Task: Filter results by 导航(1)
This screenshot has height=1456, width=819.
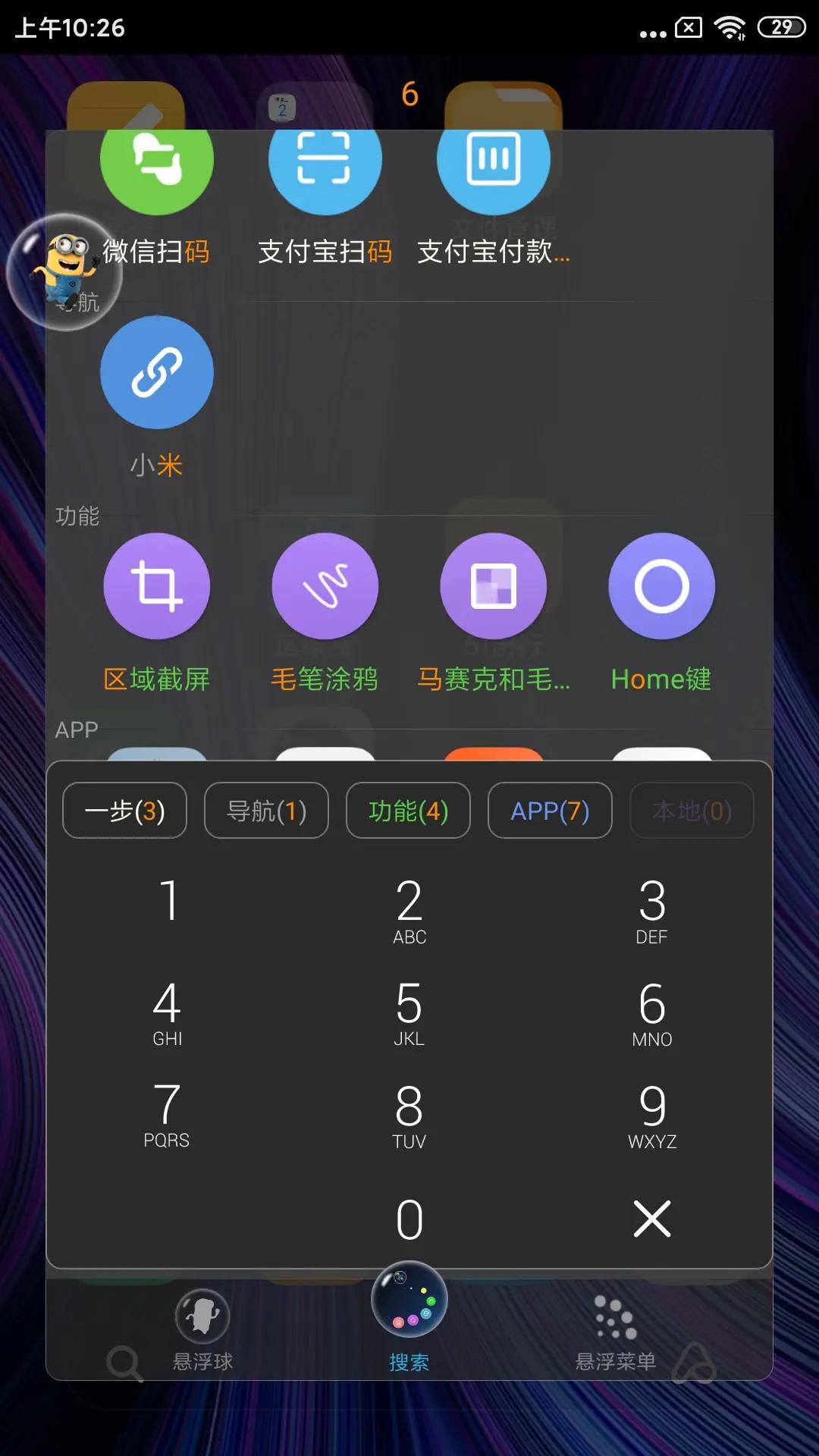Action: (x=266, y=811)
